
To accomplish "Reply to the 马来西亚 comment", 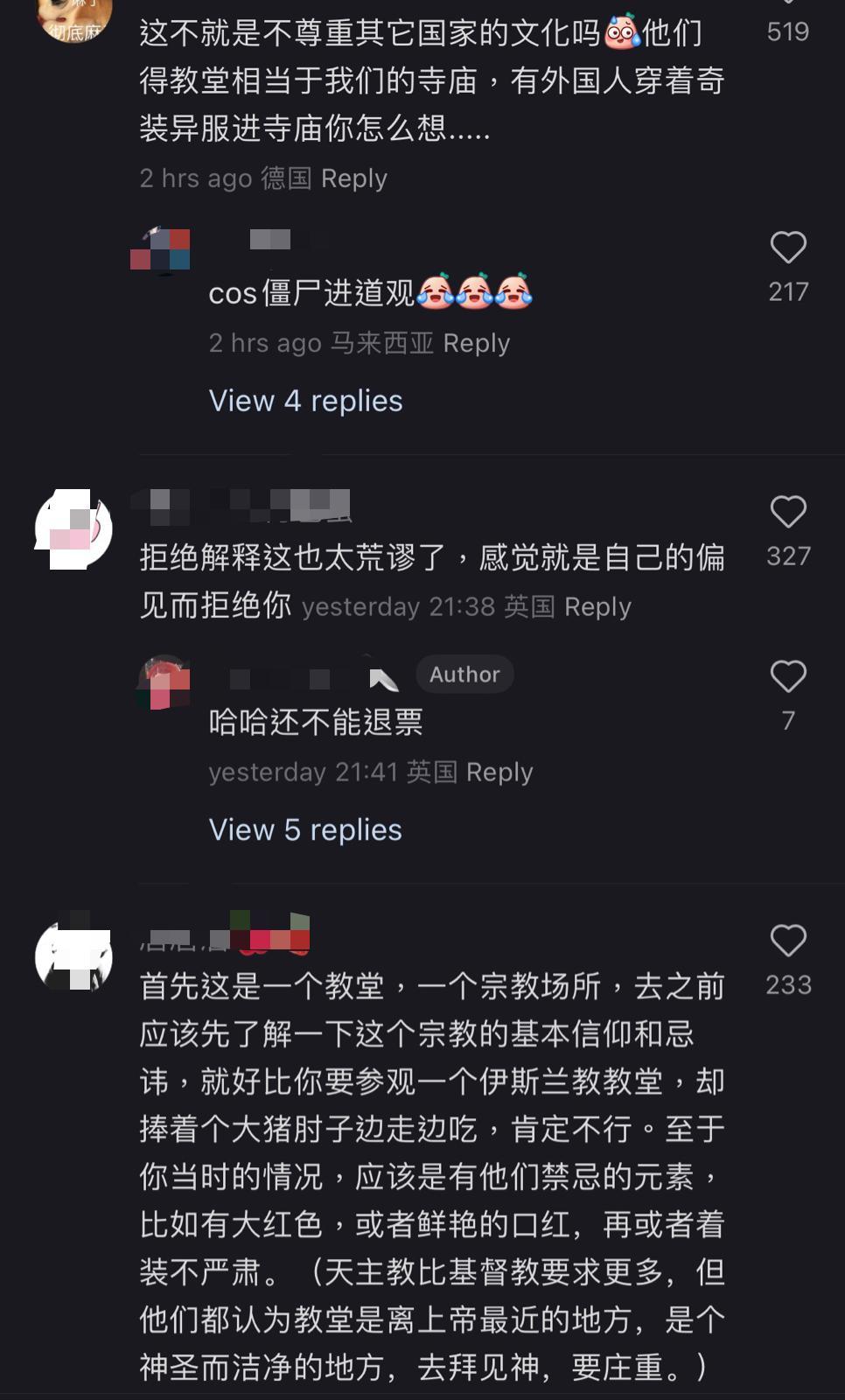I will (x=476, y=343).
